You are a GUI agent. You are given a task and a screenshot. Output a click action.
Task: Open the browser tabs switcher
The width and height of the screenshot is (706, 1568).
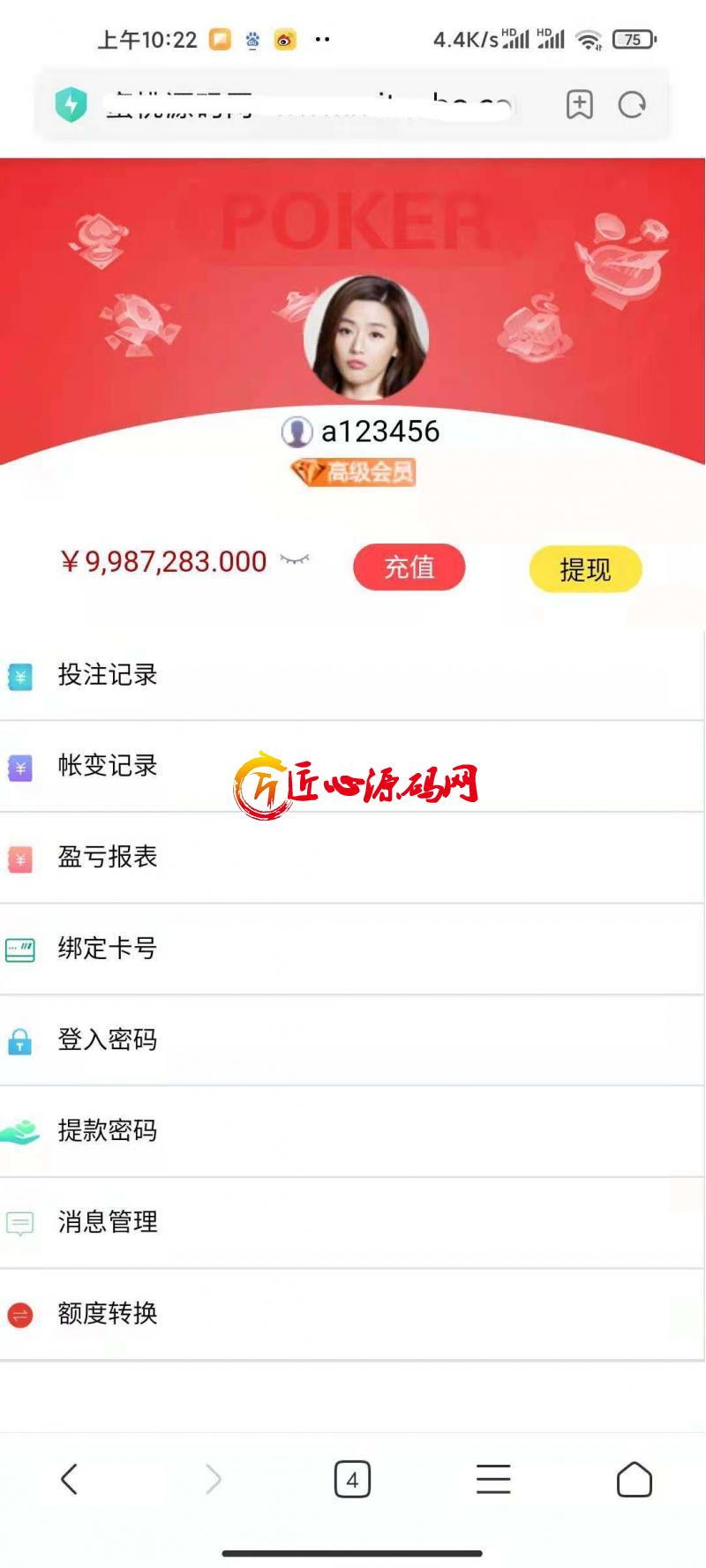click(x=352, y=1479)
